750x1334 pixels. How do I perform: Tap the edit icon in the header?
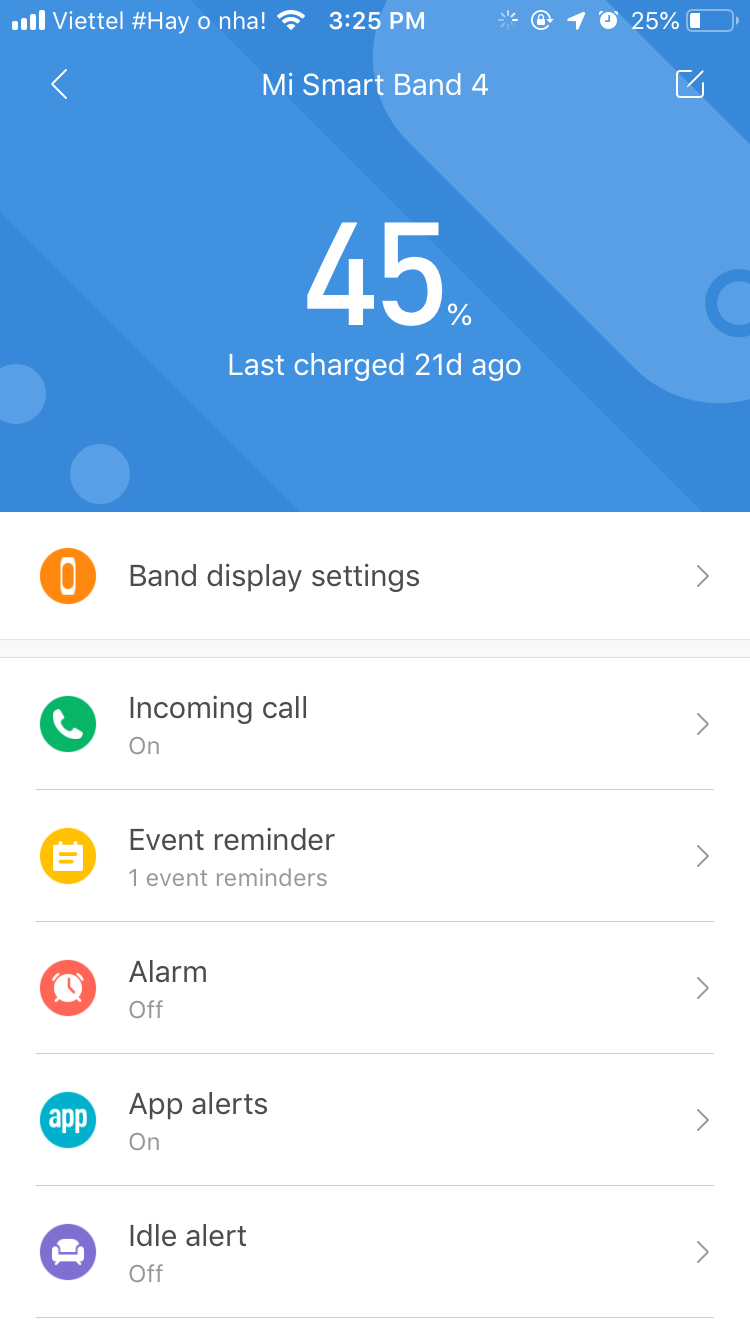[690, 85]
